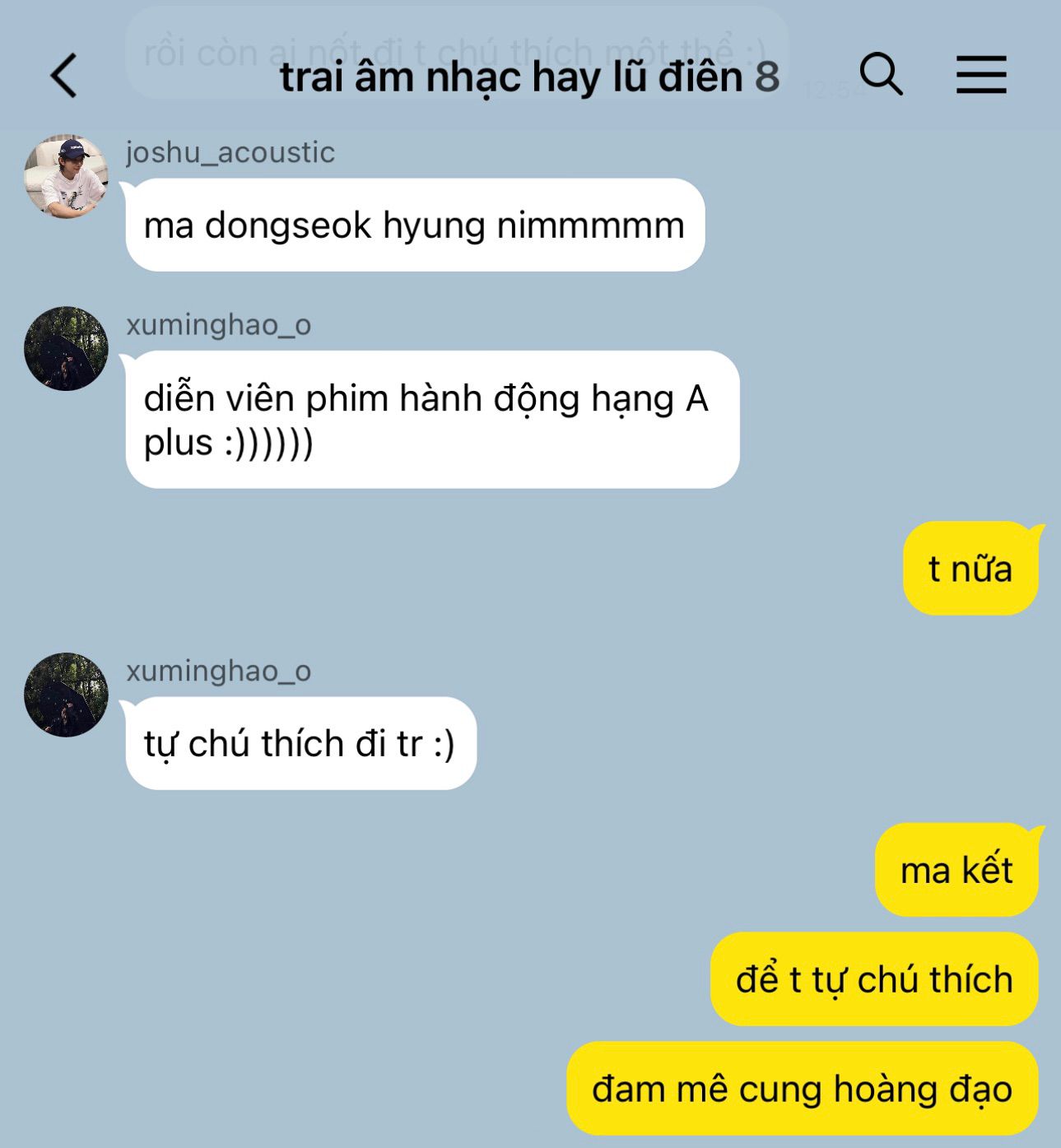View xuminghao_o's avatar above 'diễn viên' message
This screenshot has width=1061, height=1148.
[x=67, y=349]
